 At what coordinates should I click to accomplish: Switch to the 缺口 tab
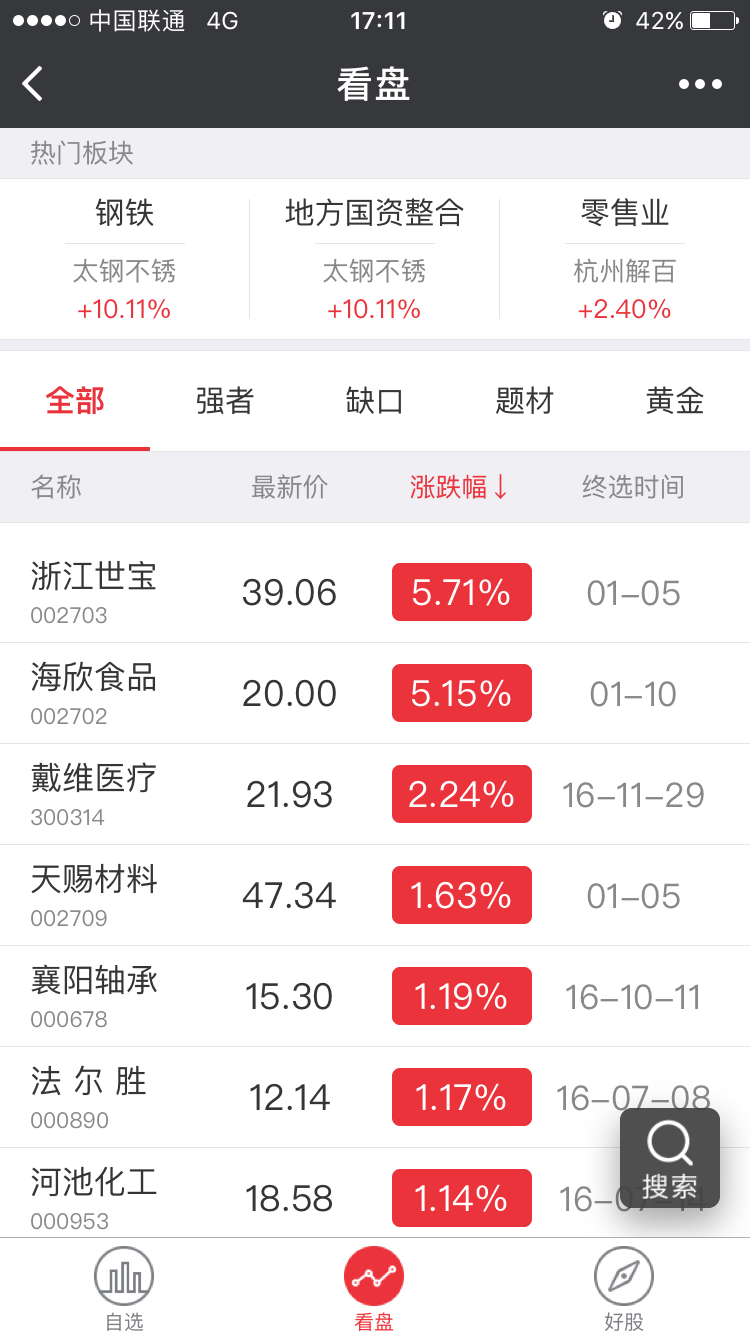375,401
